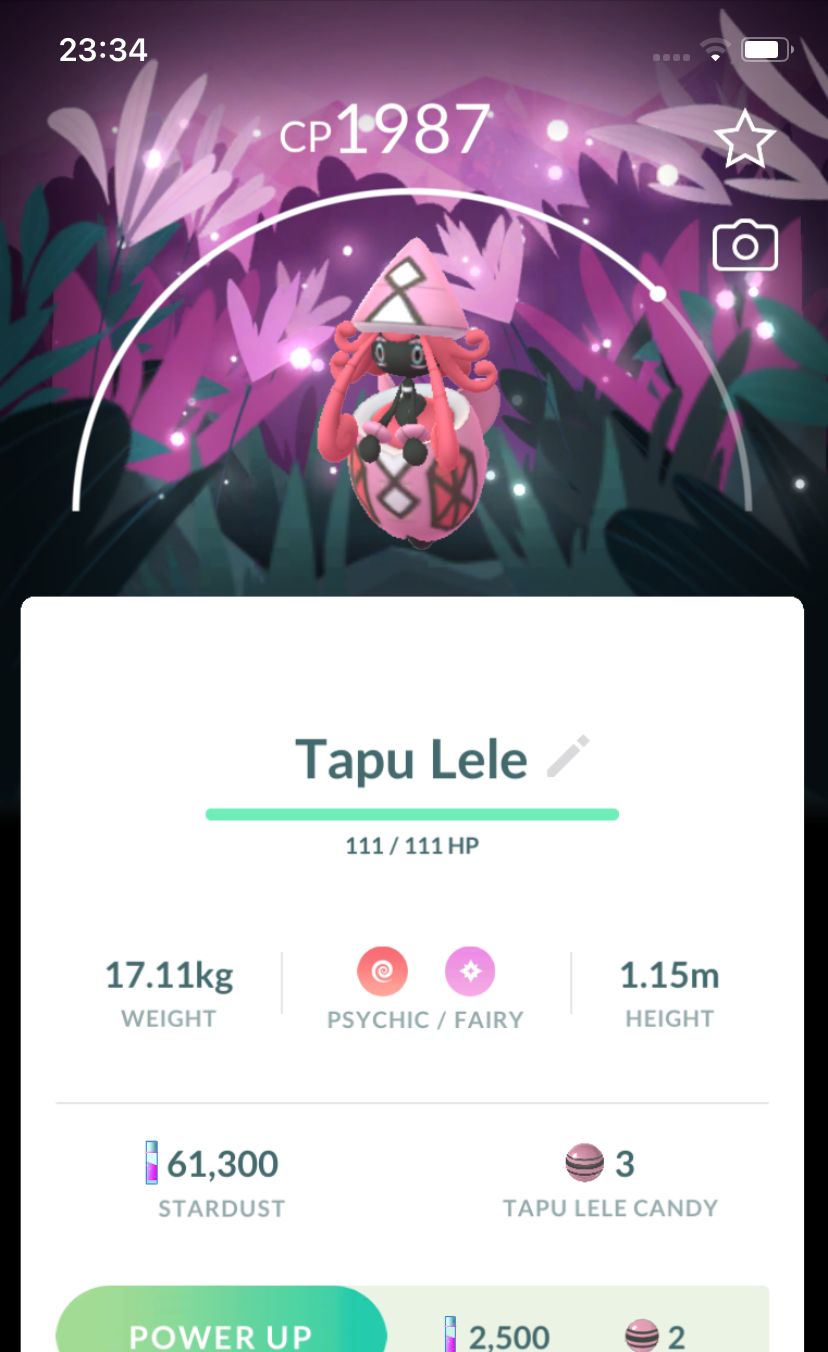This screenshot has height=1352, width=828.
Task: Tap the green HP bar
Action: (x=412, y=814)
